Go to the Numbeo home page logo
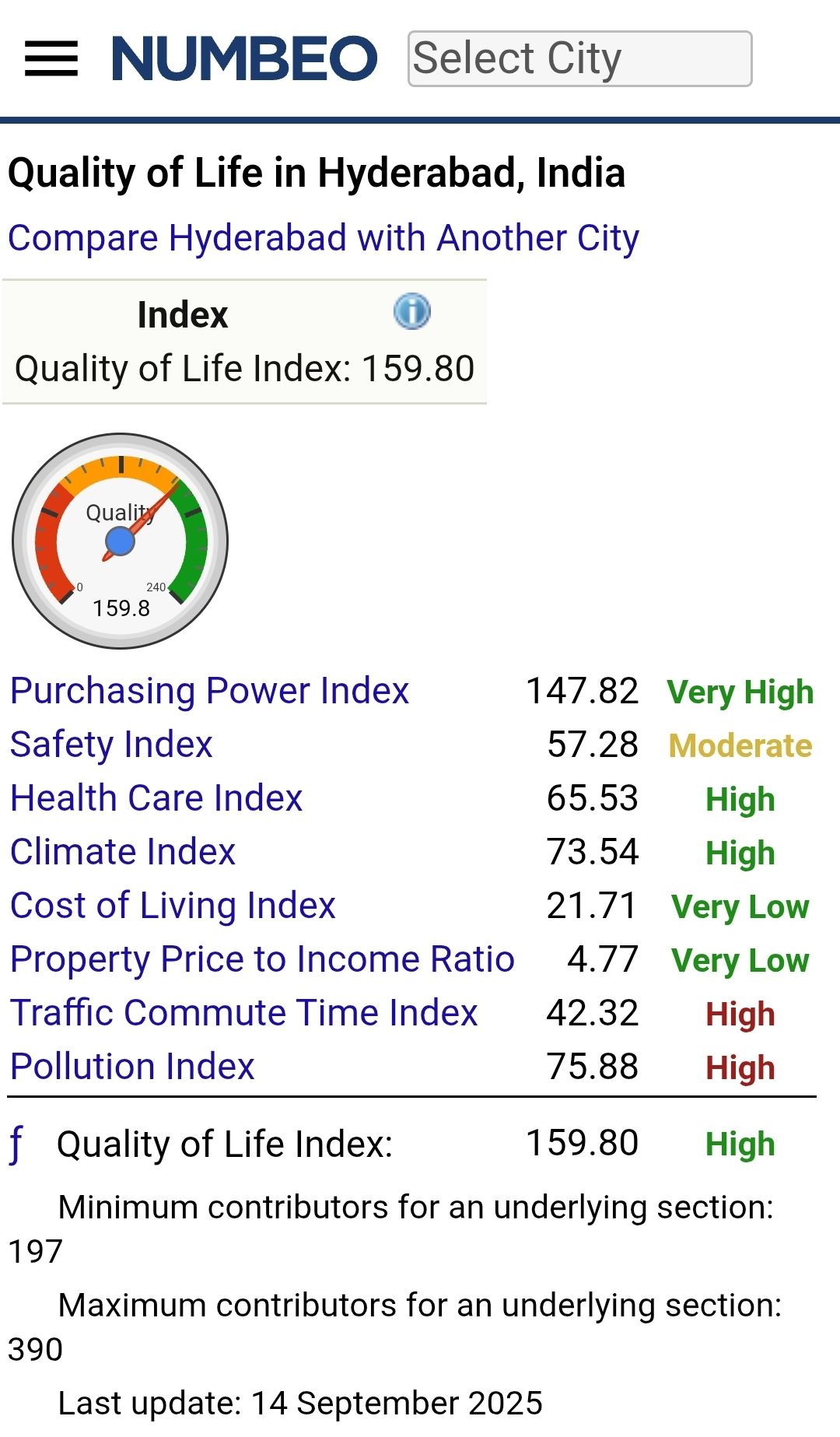 [244, 59]
